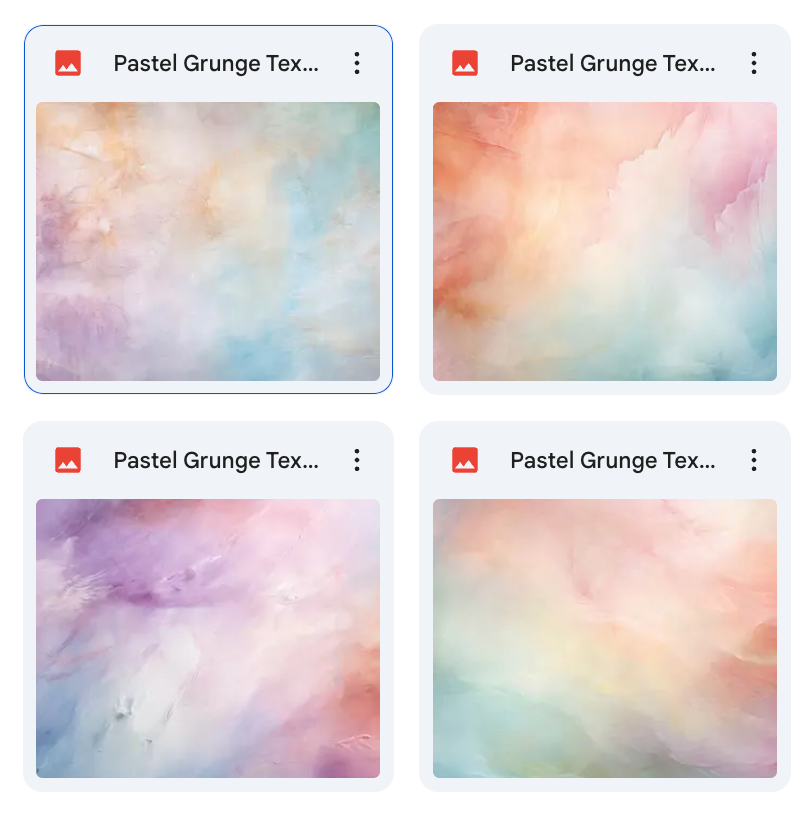
Task: Open the orange-peach Pastel Grunge texture image
Action: click(x=604, y=241)
